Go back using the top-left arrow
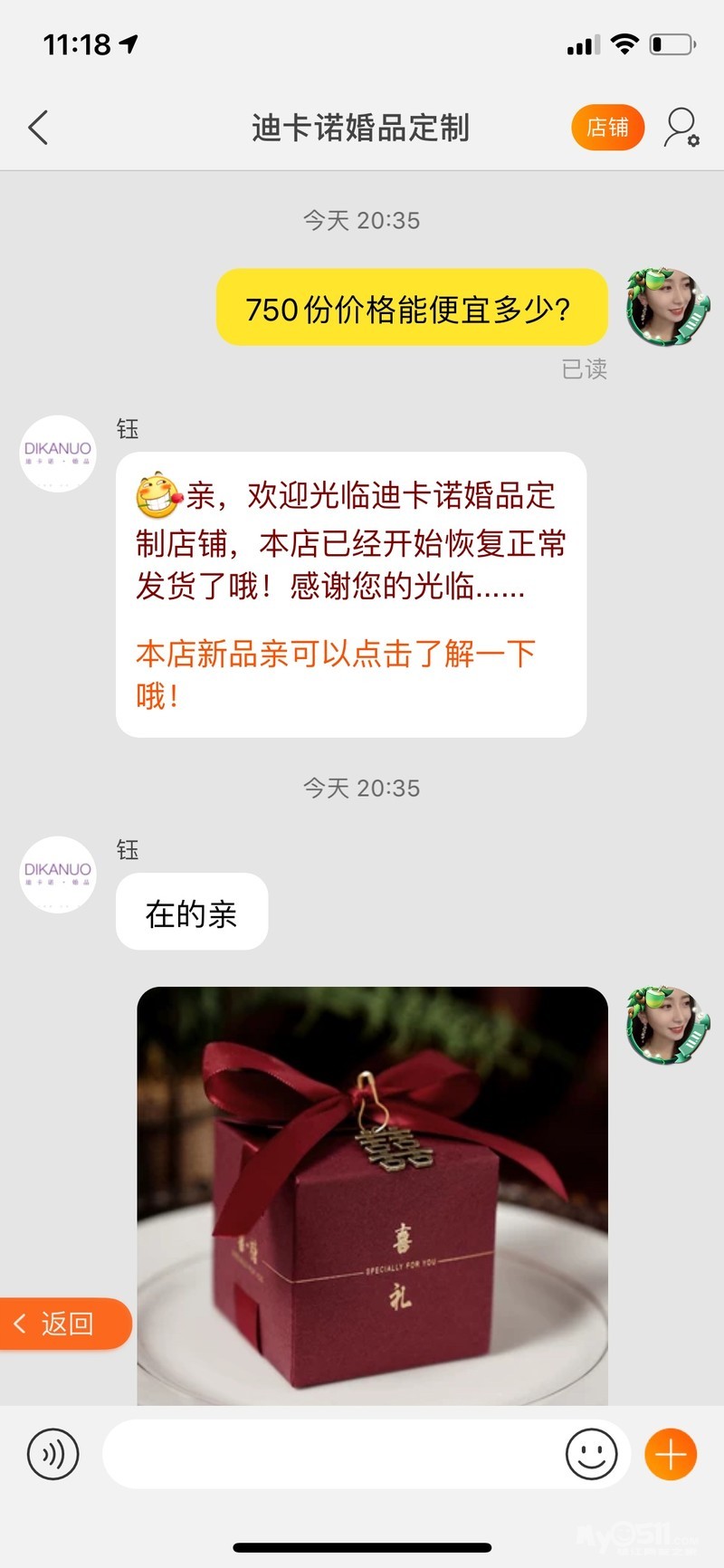This screenshot has height=1568, width=724. click(x=38, y=128)
